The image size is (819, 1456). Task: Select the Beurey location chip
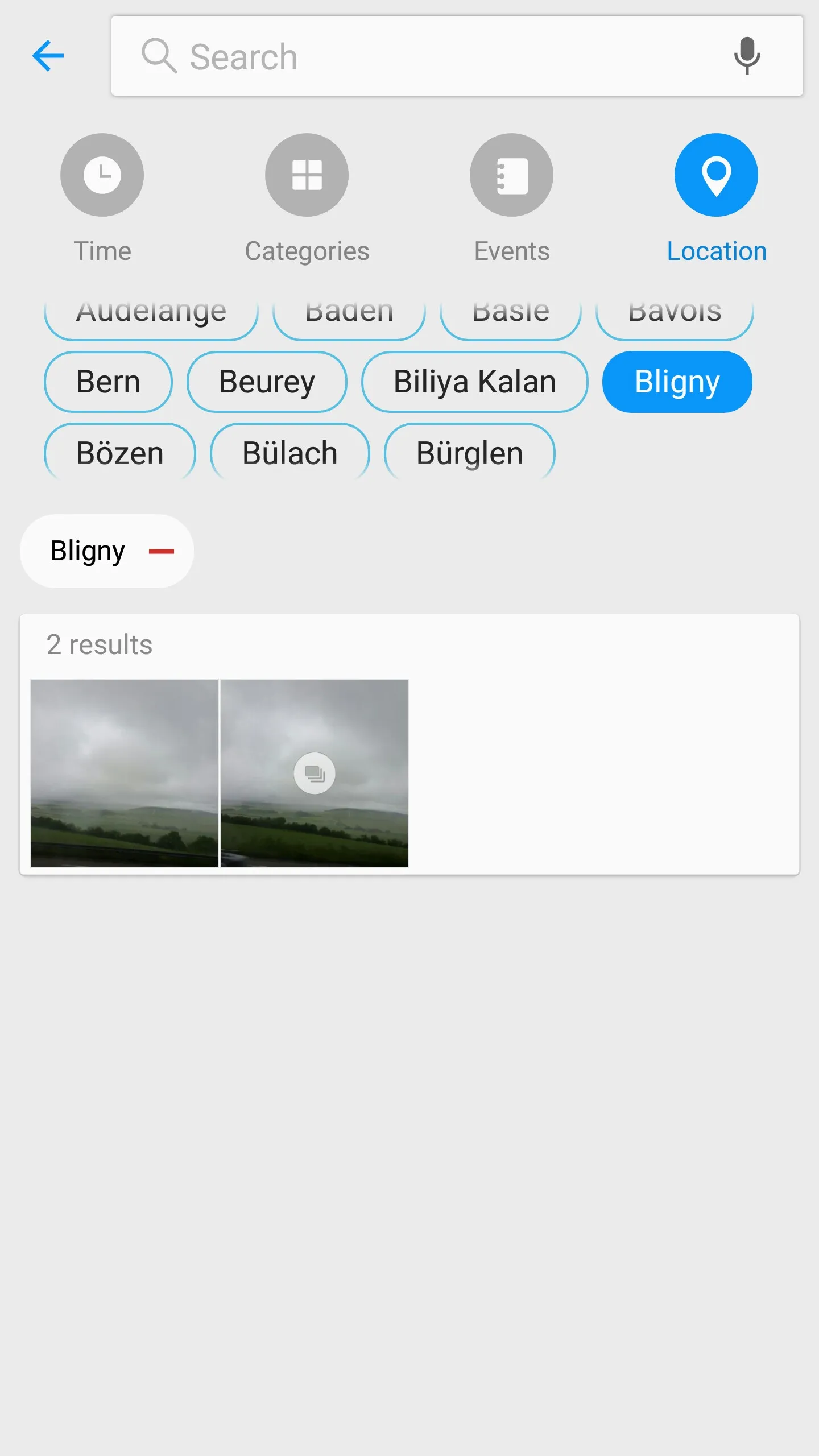[267, 382]
